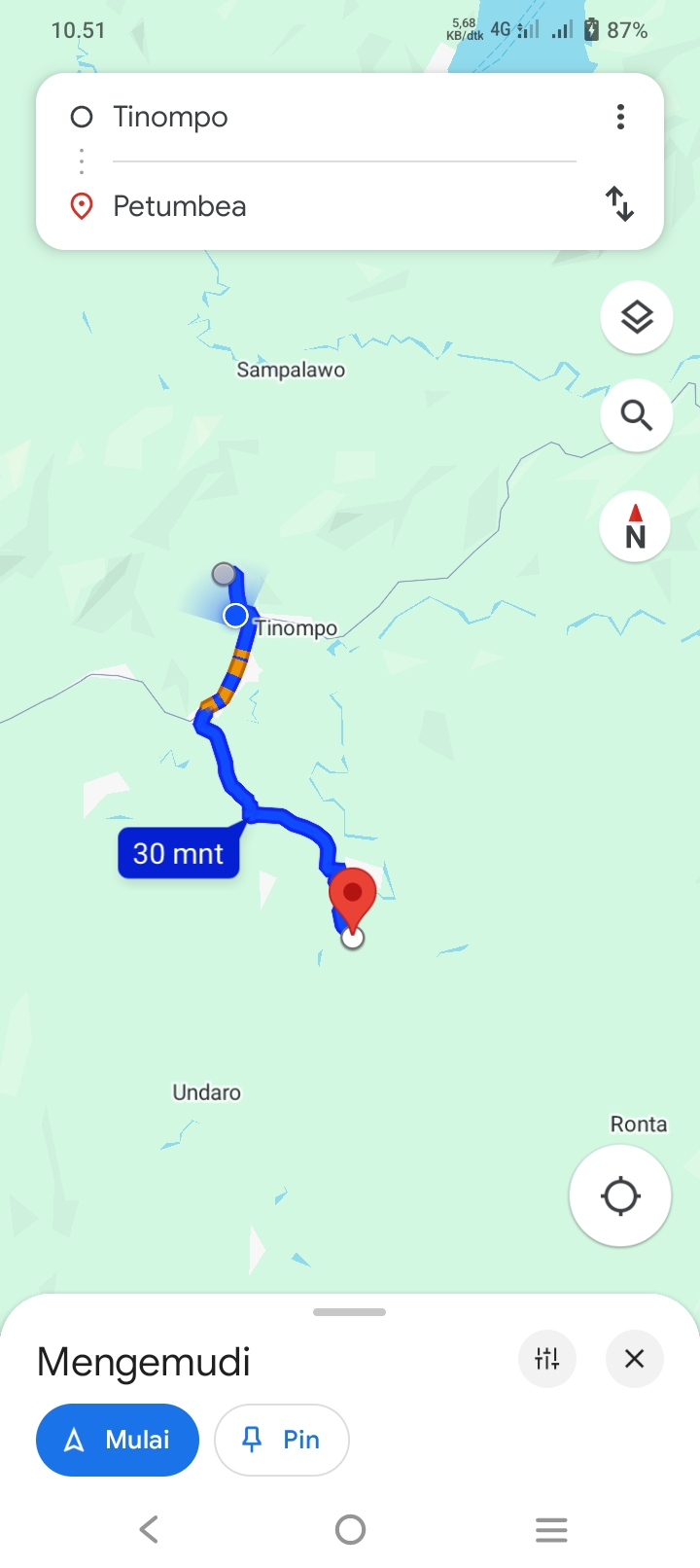This screenshot has width=700, height=1568.
Task: Open route options sliders
Action: 547,1359
